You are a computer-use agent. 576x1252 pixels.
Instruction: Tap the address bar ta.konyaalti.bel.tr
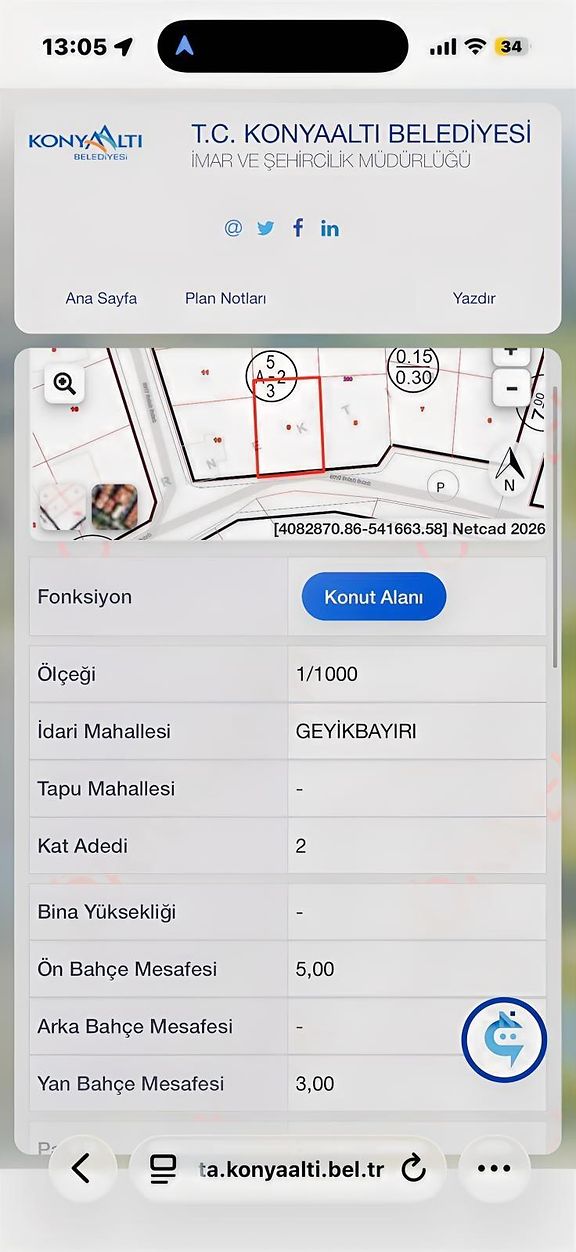pos(288,1168)
